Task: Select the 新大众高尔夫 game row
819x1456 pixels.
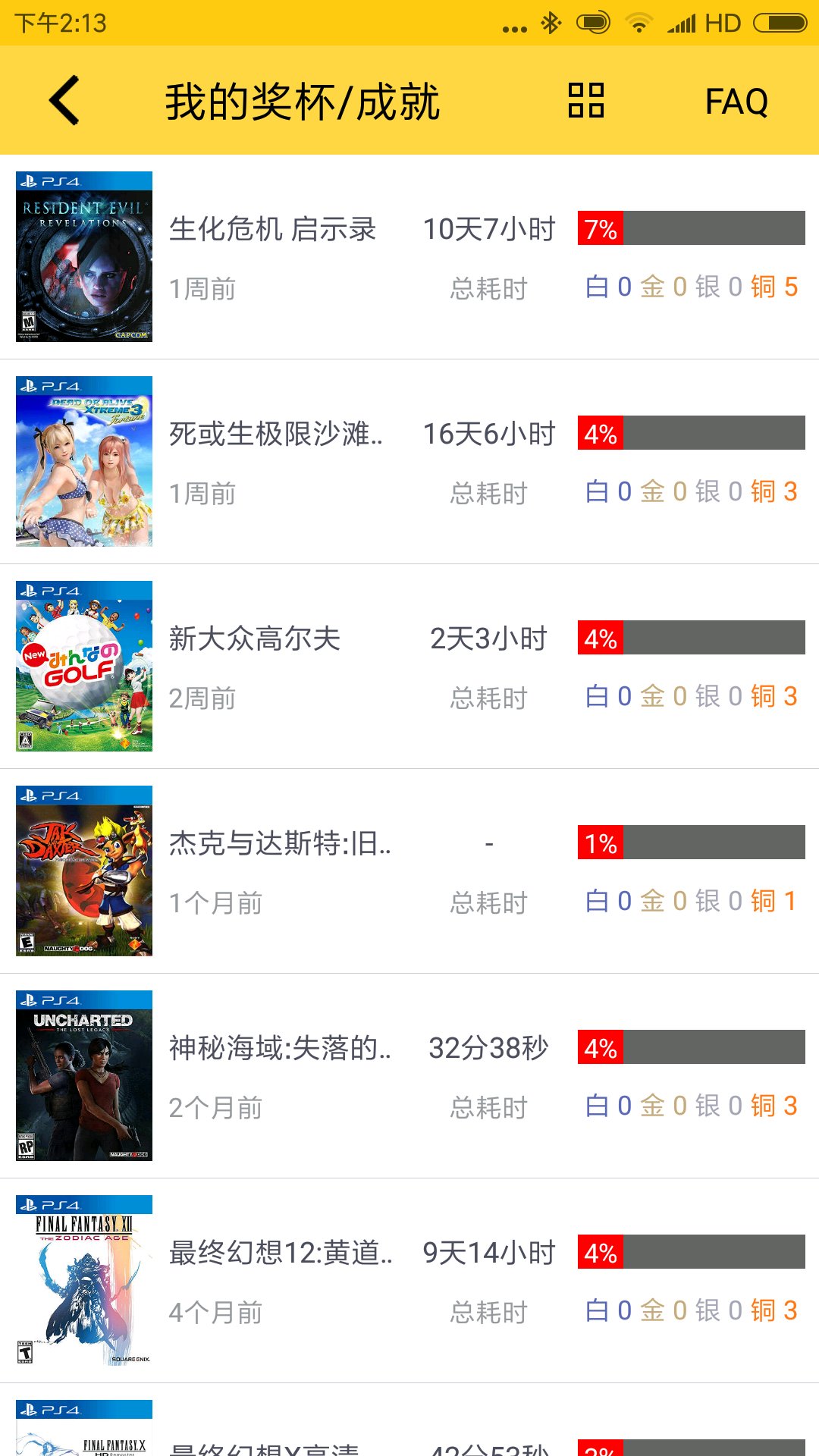Action: [409, 667]
